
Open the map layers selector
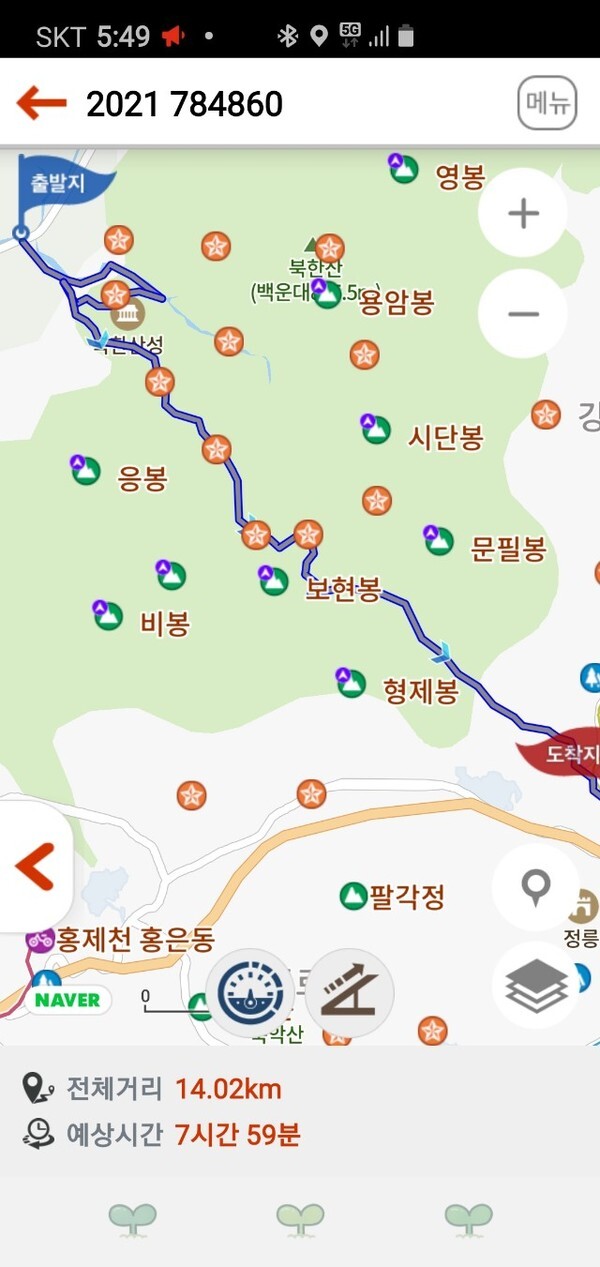(537, 986)
